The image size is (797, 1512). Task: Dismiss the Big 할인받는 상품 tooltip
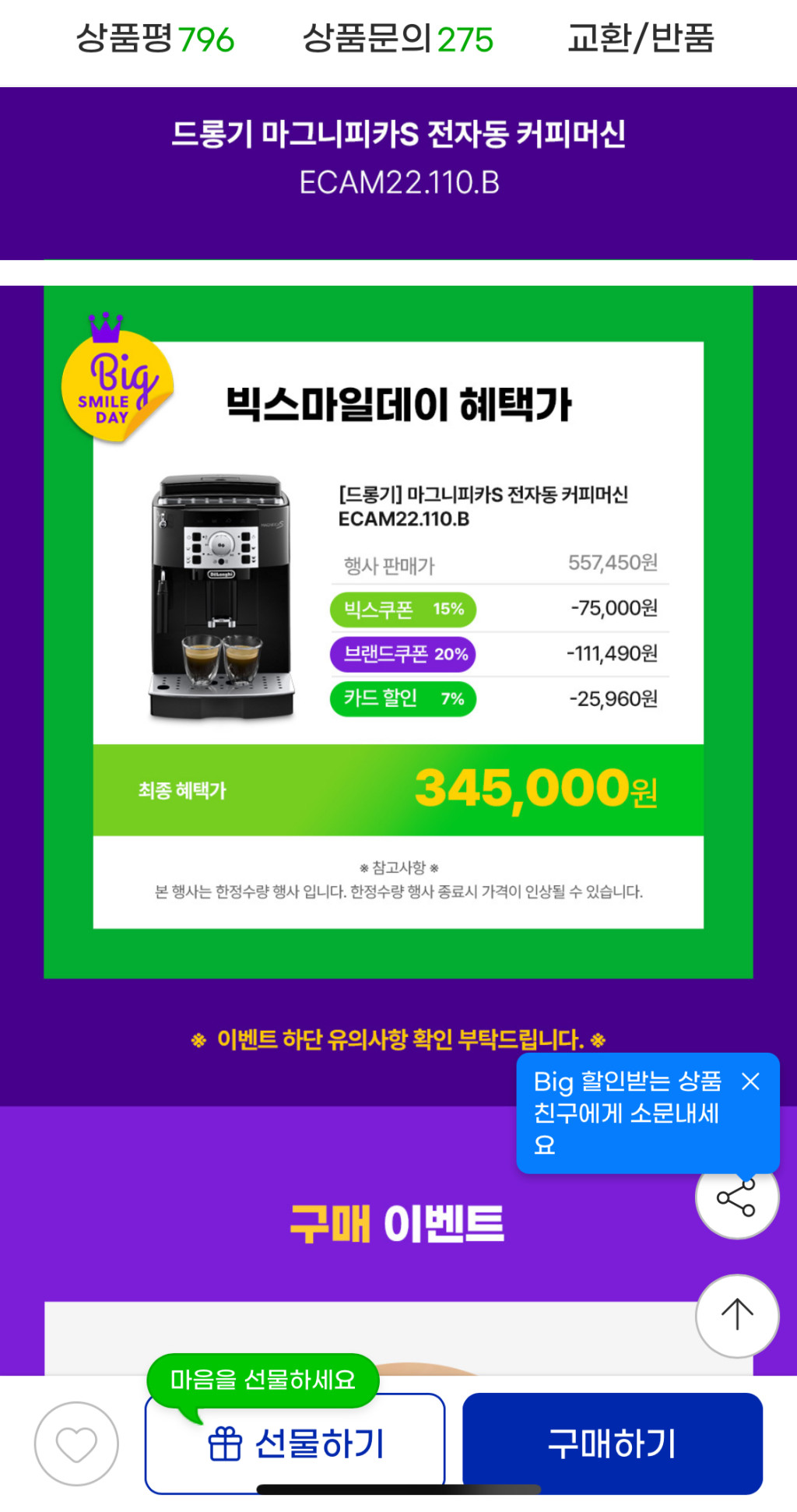(750, 1081)
